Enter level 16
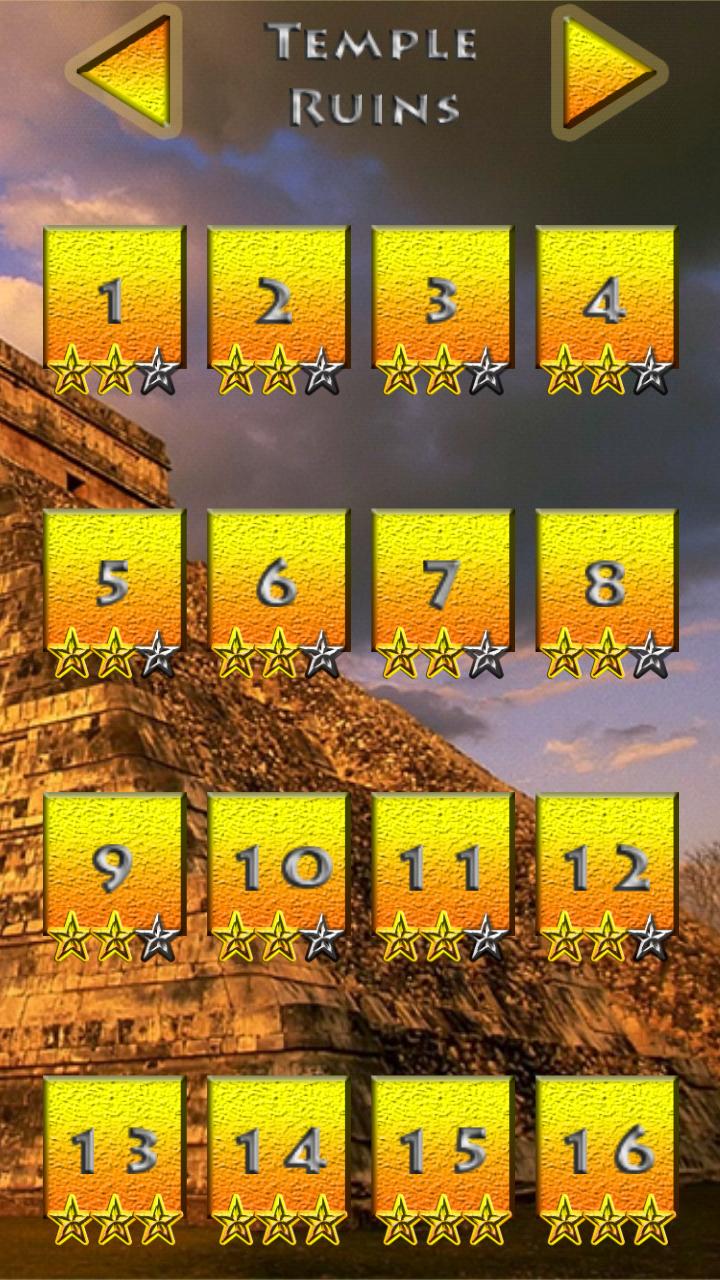Screen dimensions: 720x1280 606,1148
